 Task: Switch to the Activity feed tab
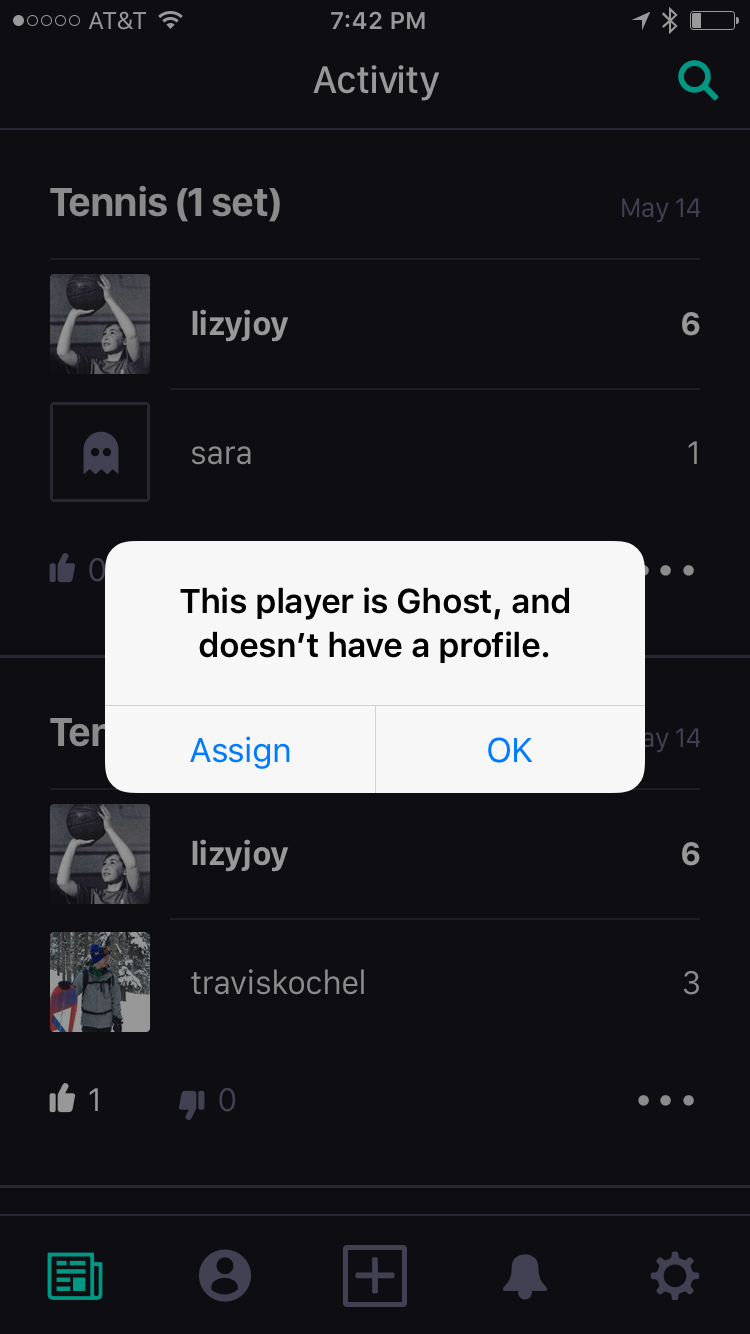pyautogui.click(x=75, y=1276)
